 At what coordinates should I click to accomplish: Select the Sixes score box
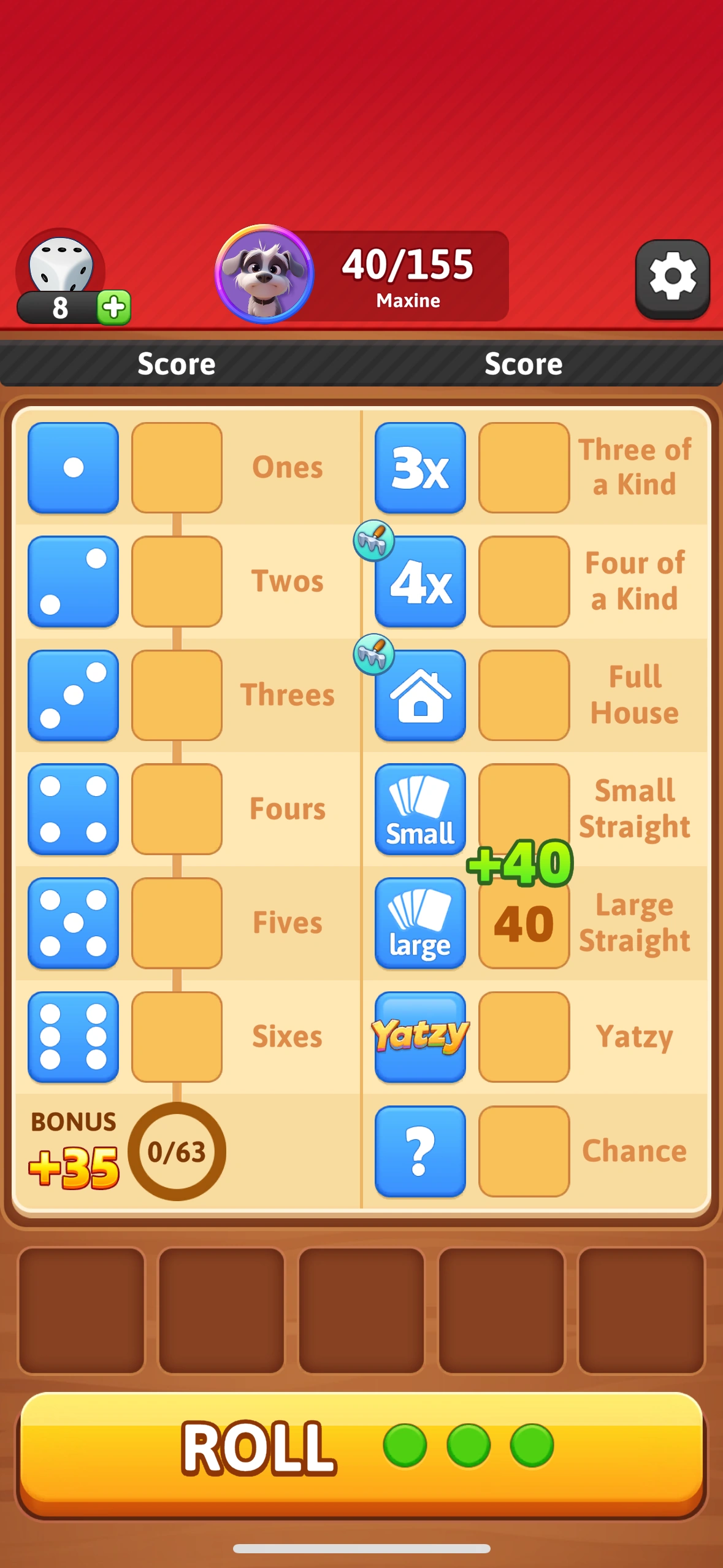click(177, 1037)
